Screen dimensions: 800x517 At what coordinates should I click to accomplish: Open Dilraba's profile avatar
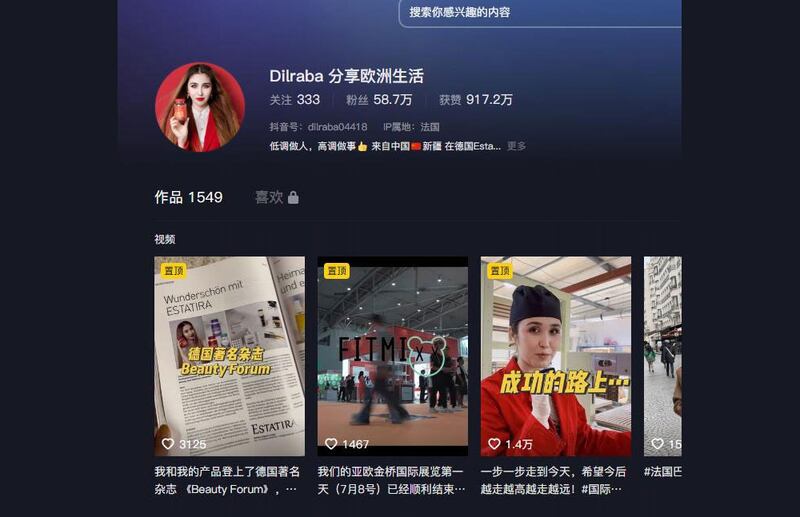[x=200, y=107]
